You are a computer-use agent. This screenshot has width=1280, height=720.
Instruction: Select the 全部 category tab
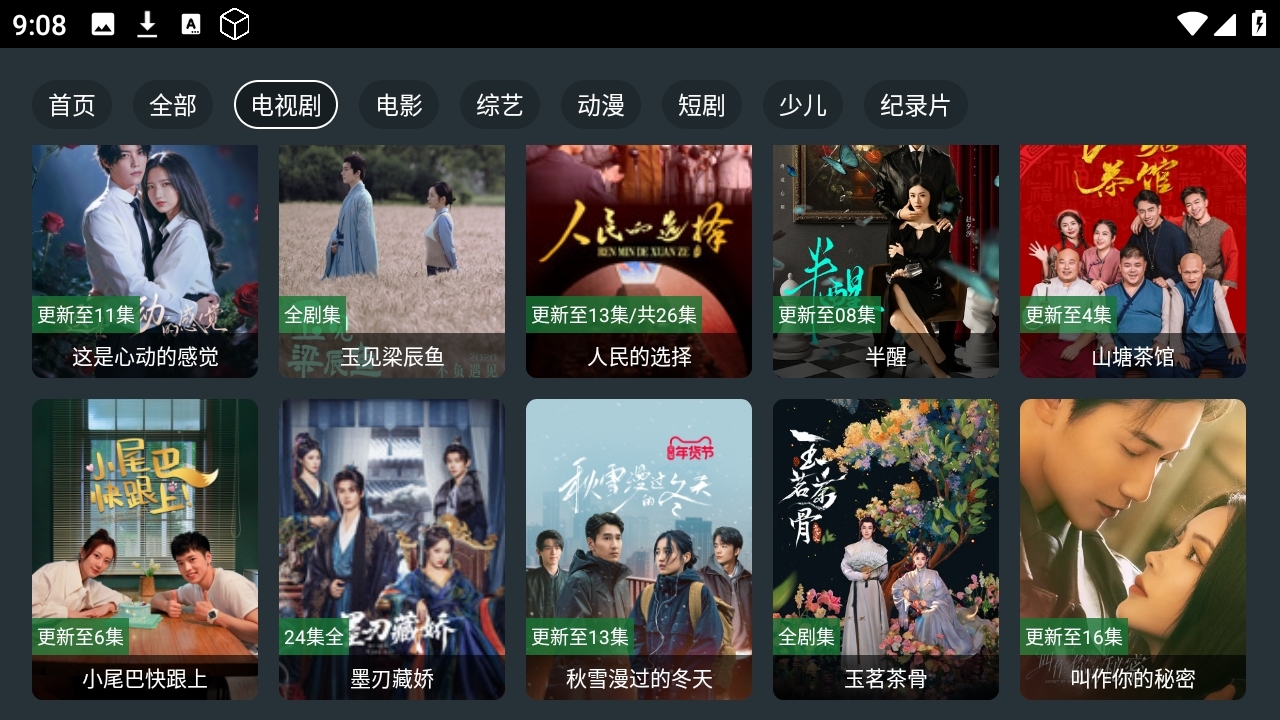(x=173, y=105)
